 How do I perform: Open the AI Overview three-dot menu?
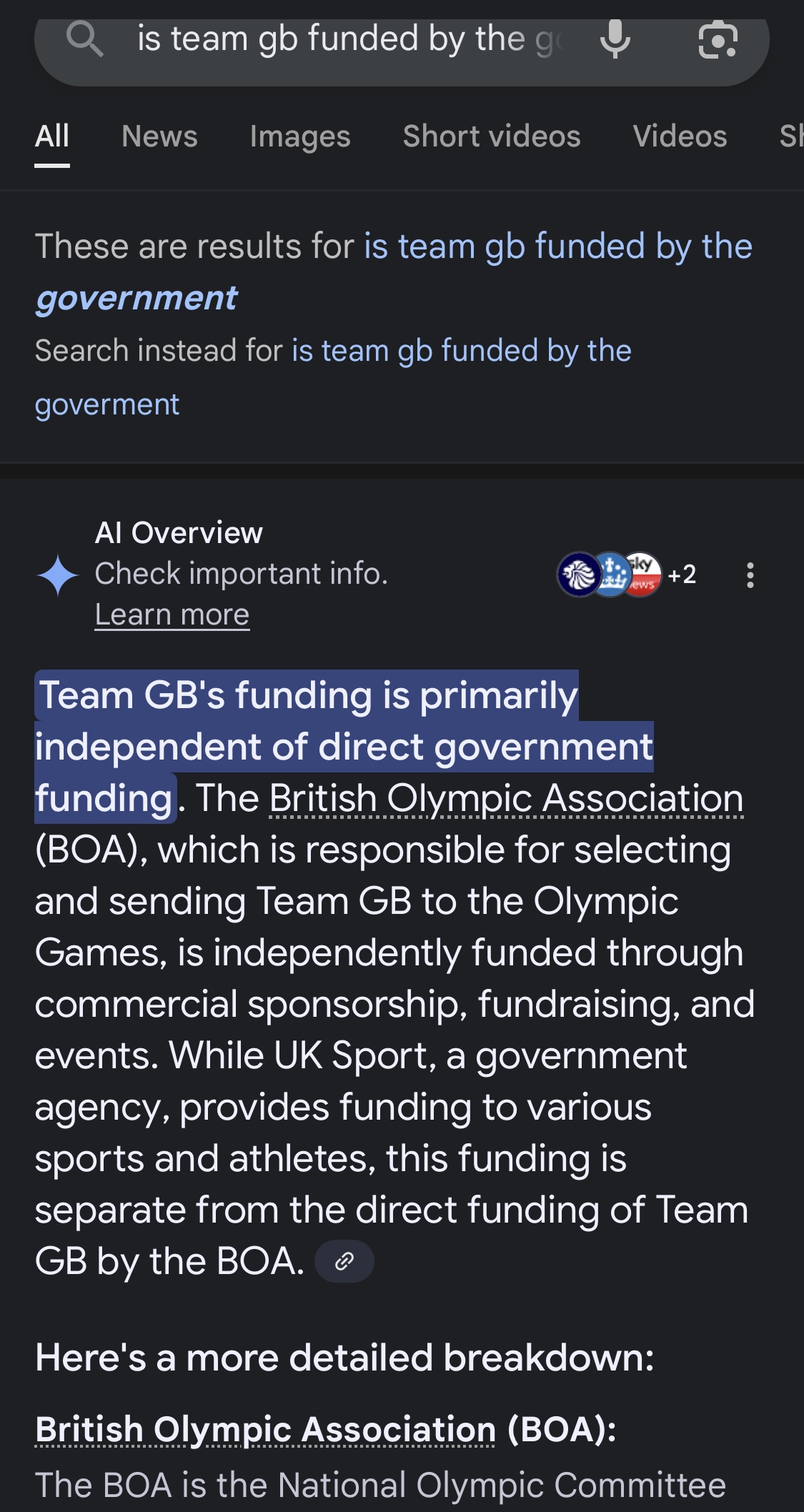click(x=750, y=575)
